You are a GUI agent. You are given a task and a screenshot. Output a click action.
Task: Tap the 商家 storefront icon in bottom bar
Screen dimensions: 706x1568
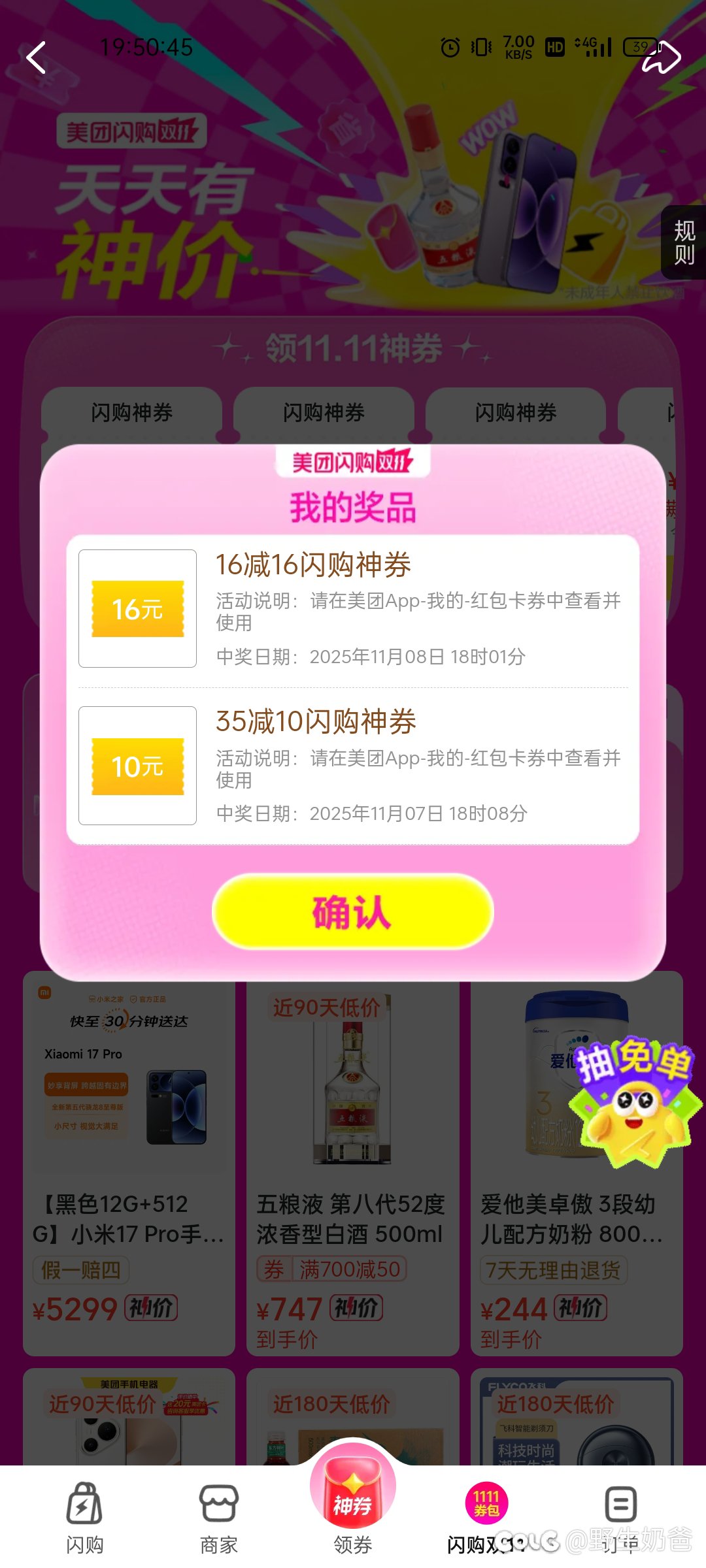(x=219, y=1503)
